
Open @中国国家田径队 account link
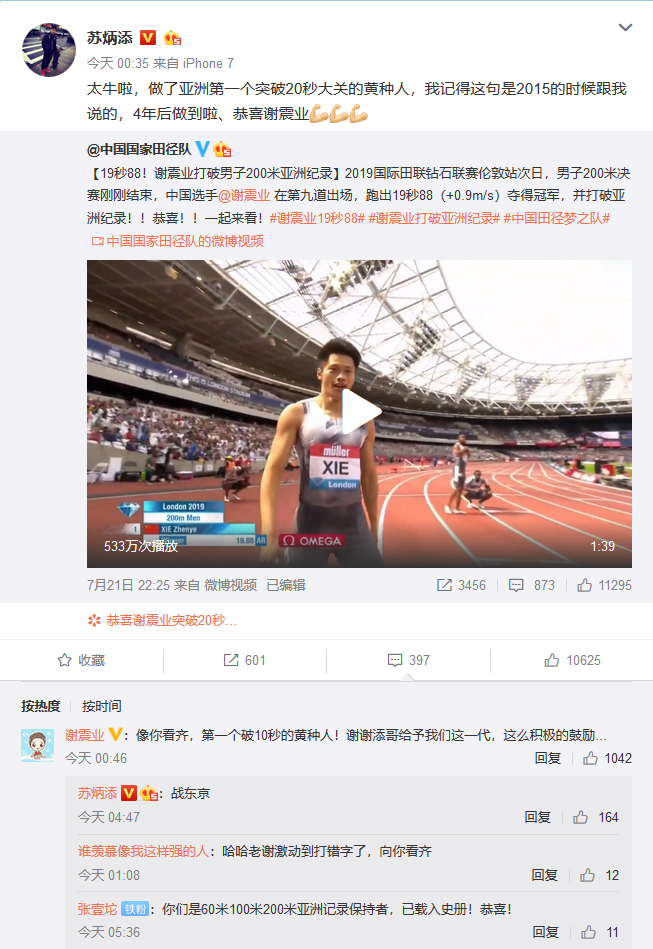pyautogui.click(x=140, y=150)
